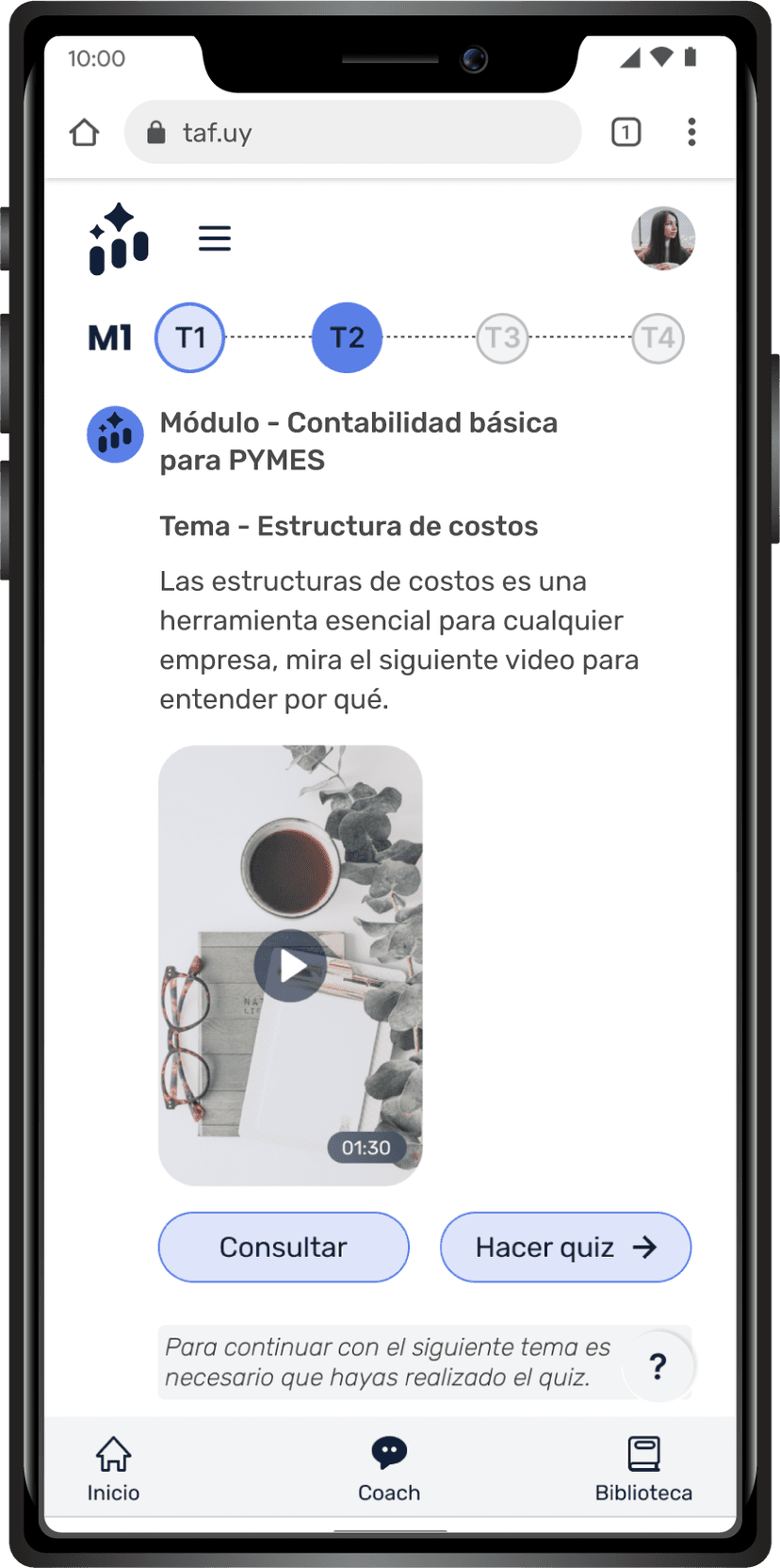The width and height of the screenshot is (780, 1568).
Task: Tap the Consultar button
Action: pyautogui.click(x=284, y=1247)
